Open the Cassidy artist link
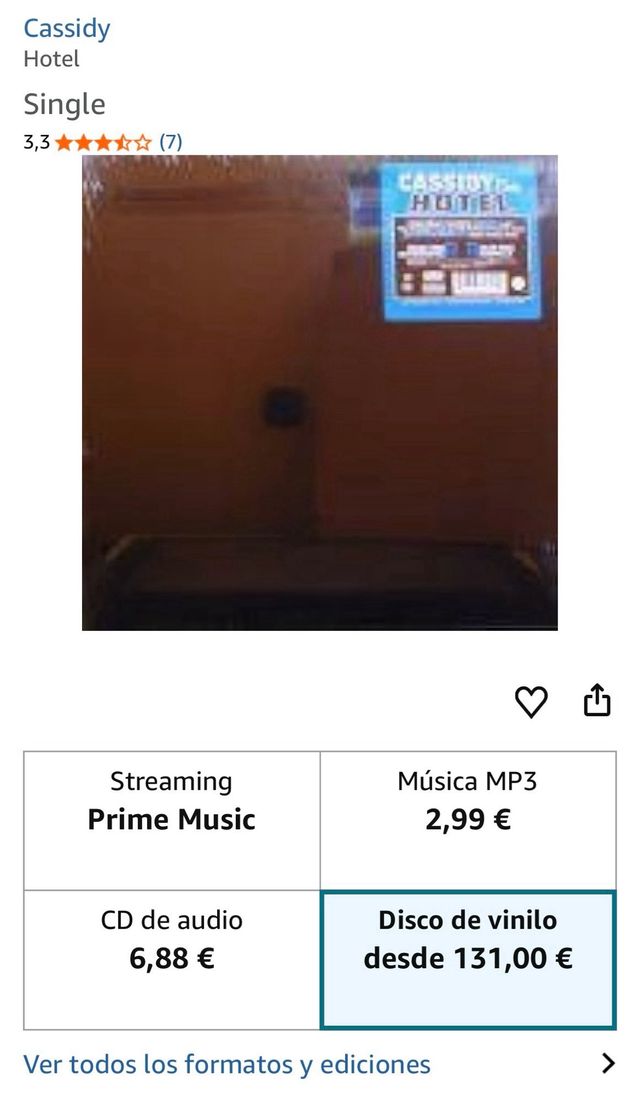This screenshot has width=640, height=1102. click(x=66, y=28)
